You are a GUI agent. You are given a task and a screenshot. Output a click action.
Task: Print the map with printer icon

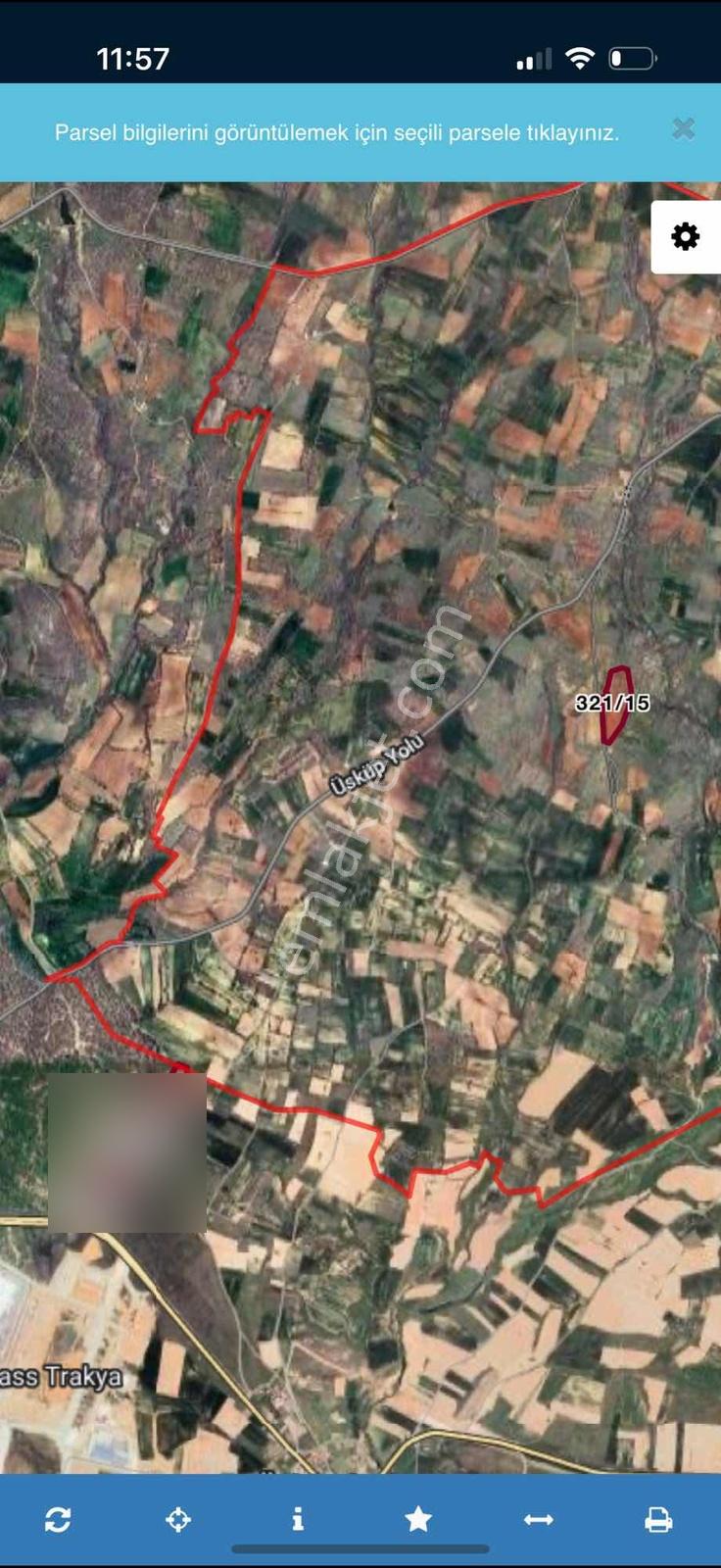click(x=658, y=1520)
